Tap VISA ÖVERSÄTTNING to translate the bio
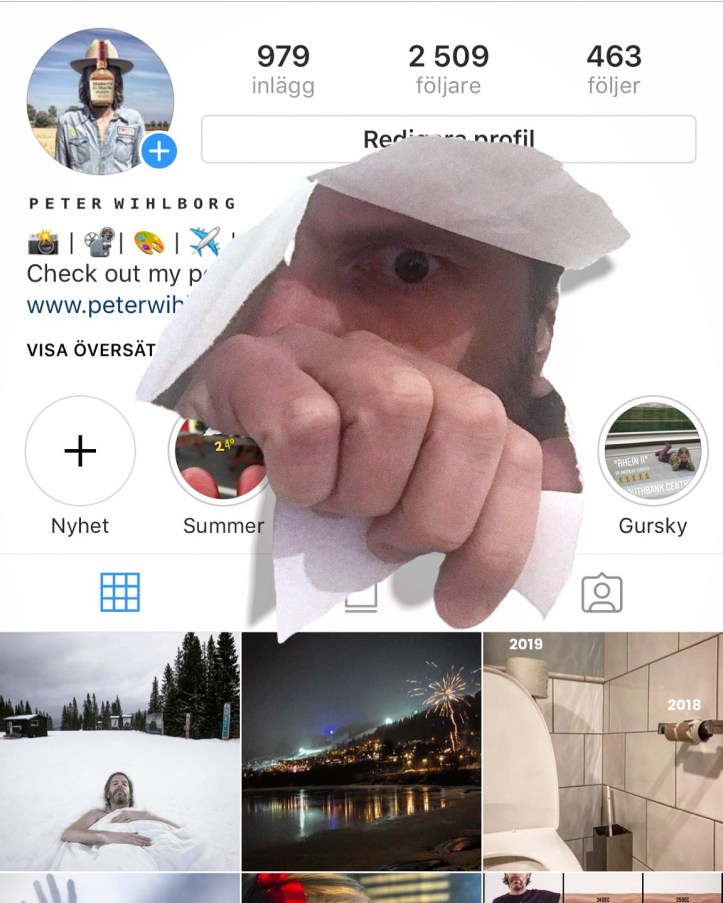 click(x=92, y=351)
